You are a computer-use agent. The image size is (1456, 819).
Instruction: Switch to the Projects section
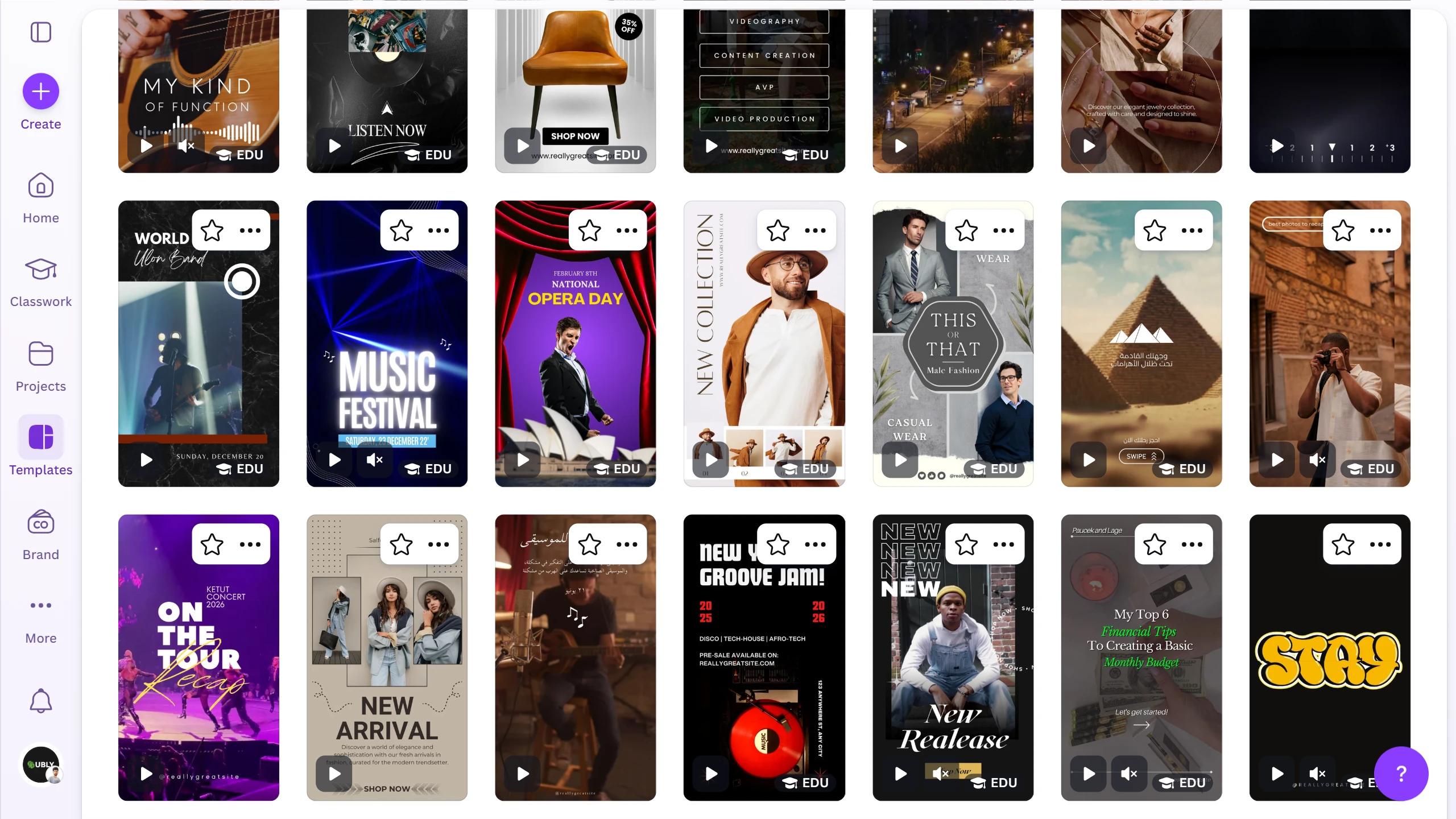point(40,367)
